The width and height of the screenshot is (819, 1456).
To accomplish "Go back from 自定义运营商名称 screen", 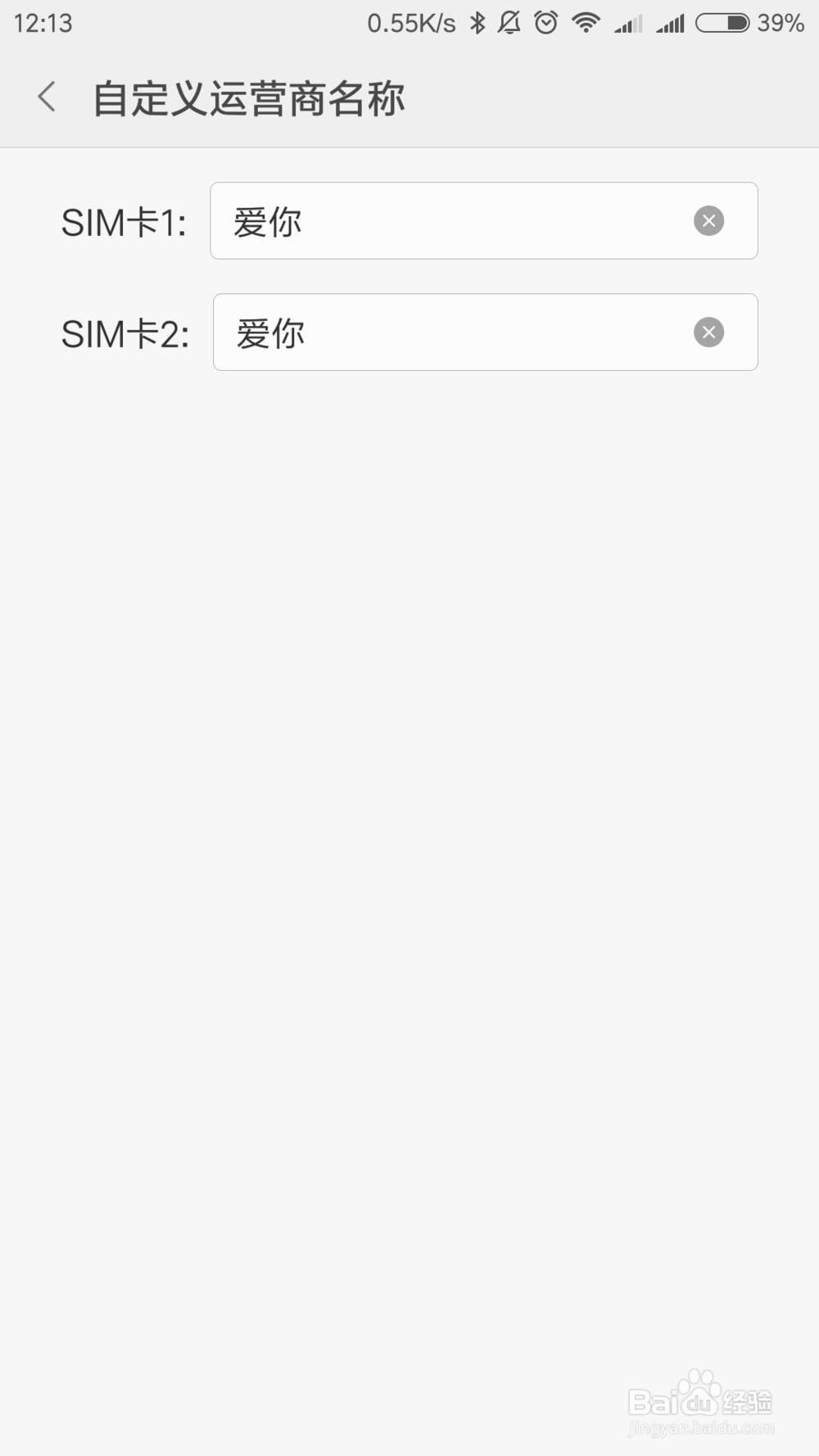I will (x=47, y=97).
